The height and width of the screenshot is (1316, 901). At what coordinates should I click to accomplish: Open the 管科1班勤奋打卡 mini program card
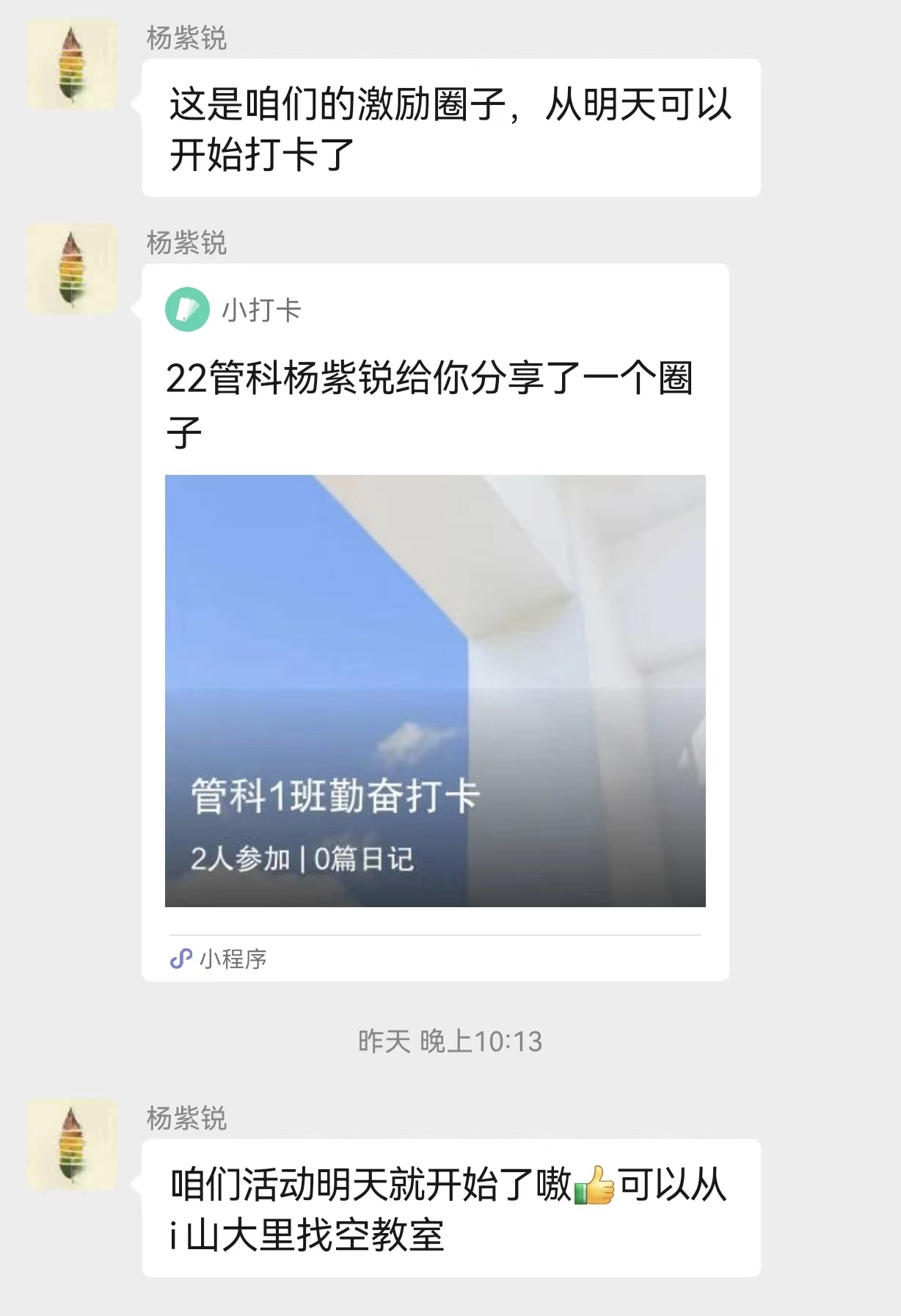[435, 690]
